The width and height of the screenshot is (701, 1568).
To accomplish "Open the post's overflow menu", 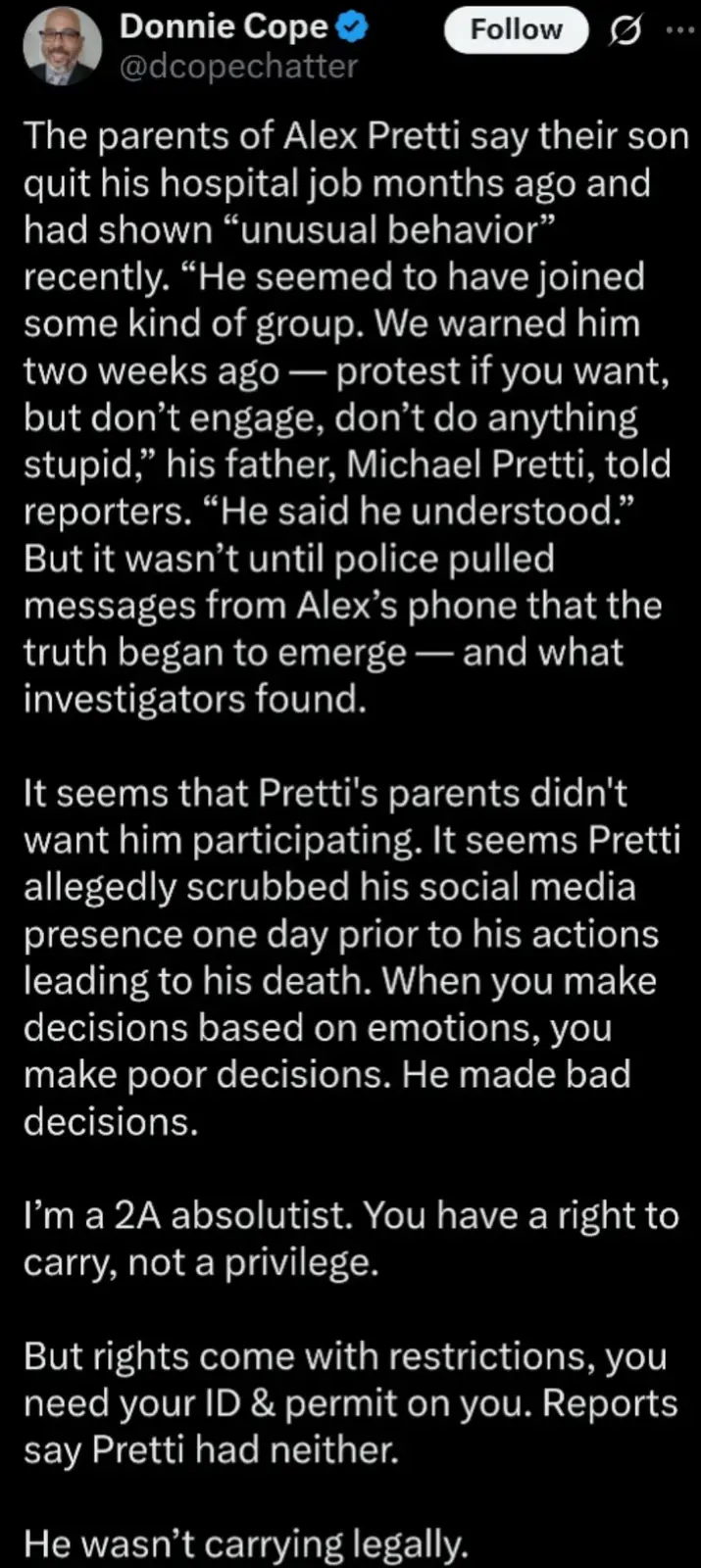I will [677, 29].
